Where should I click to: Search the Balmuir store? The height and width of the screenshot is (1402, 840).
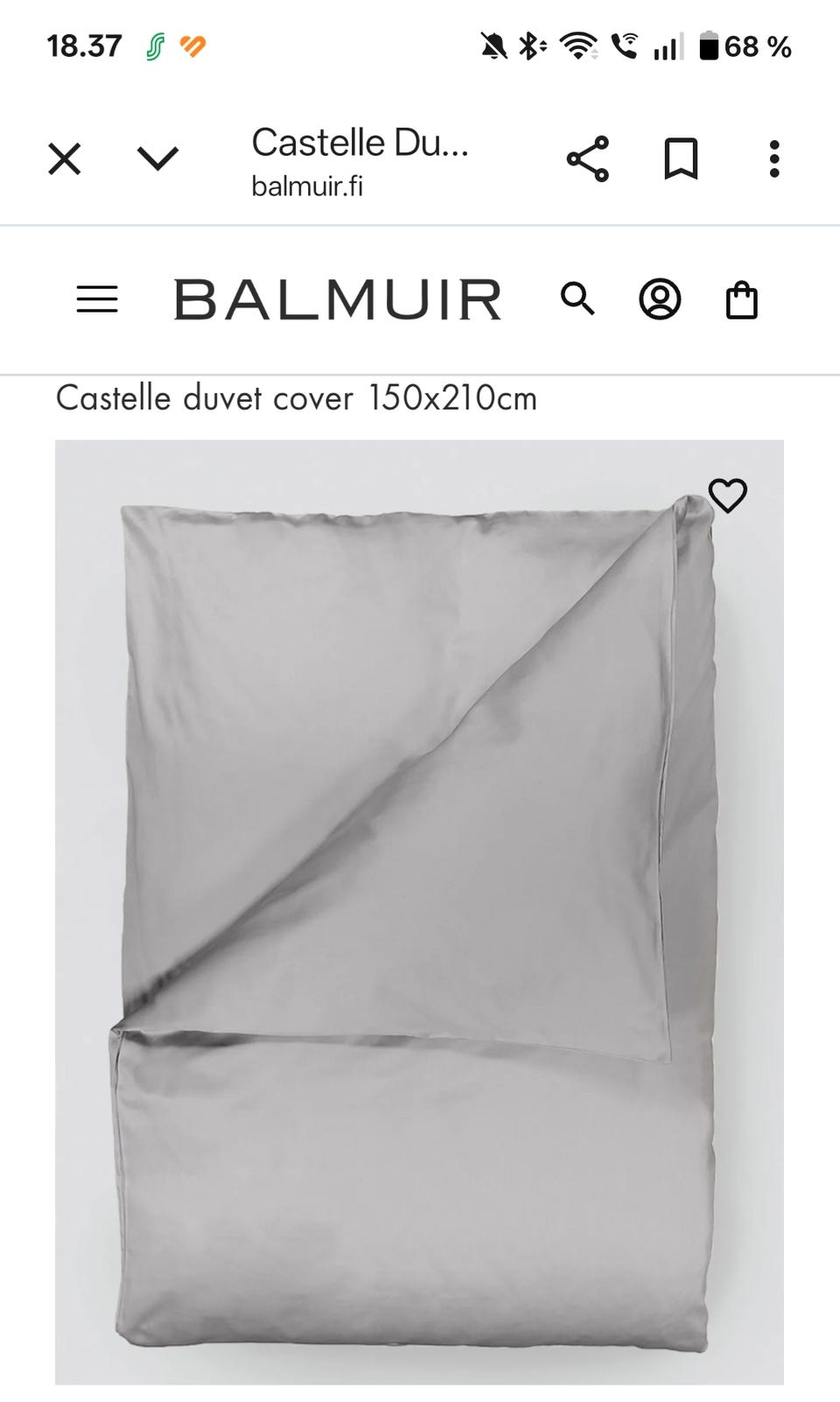[577, 299]
